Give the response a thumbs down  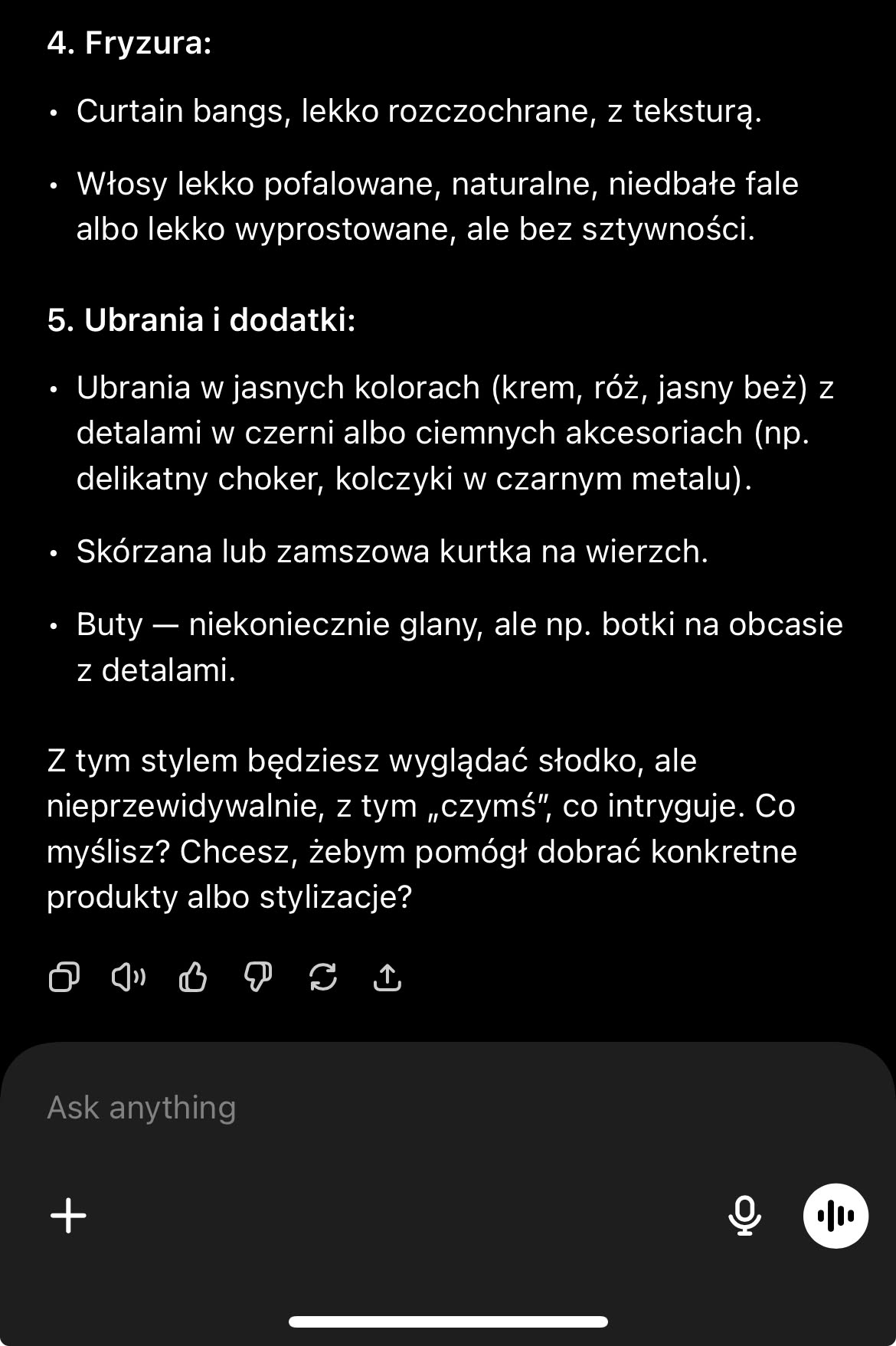[x=258, y=977]
